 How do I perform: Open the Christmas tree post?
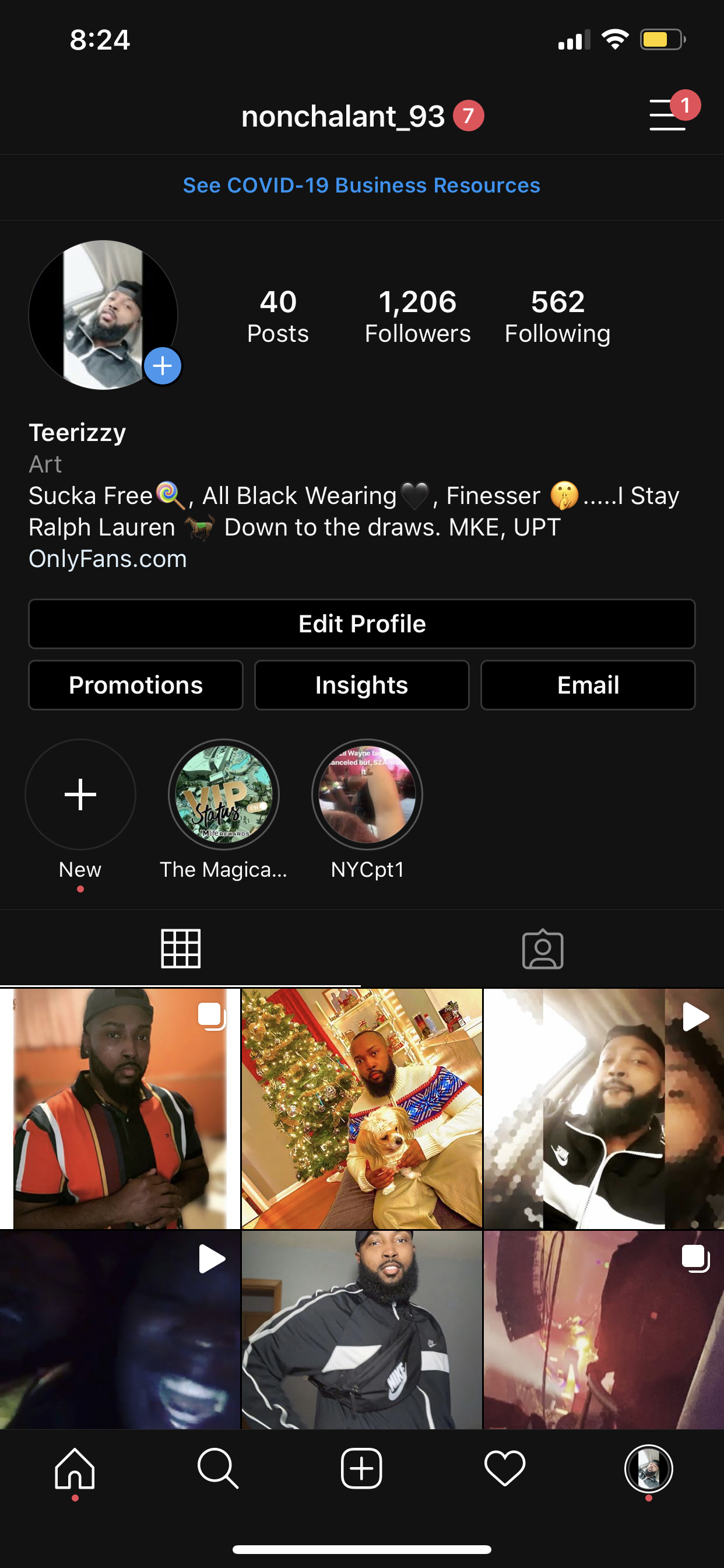click(362, 1108)
